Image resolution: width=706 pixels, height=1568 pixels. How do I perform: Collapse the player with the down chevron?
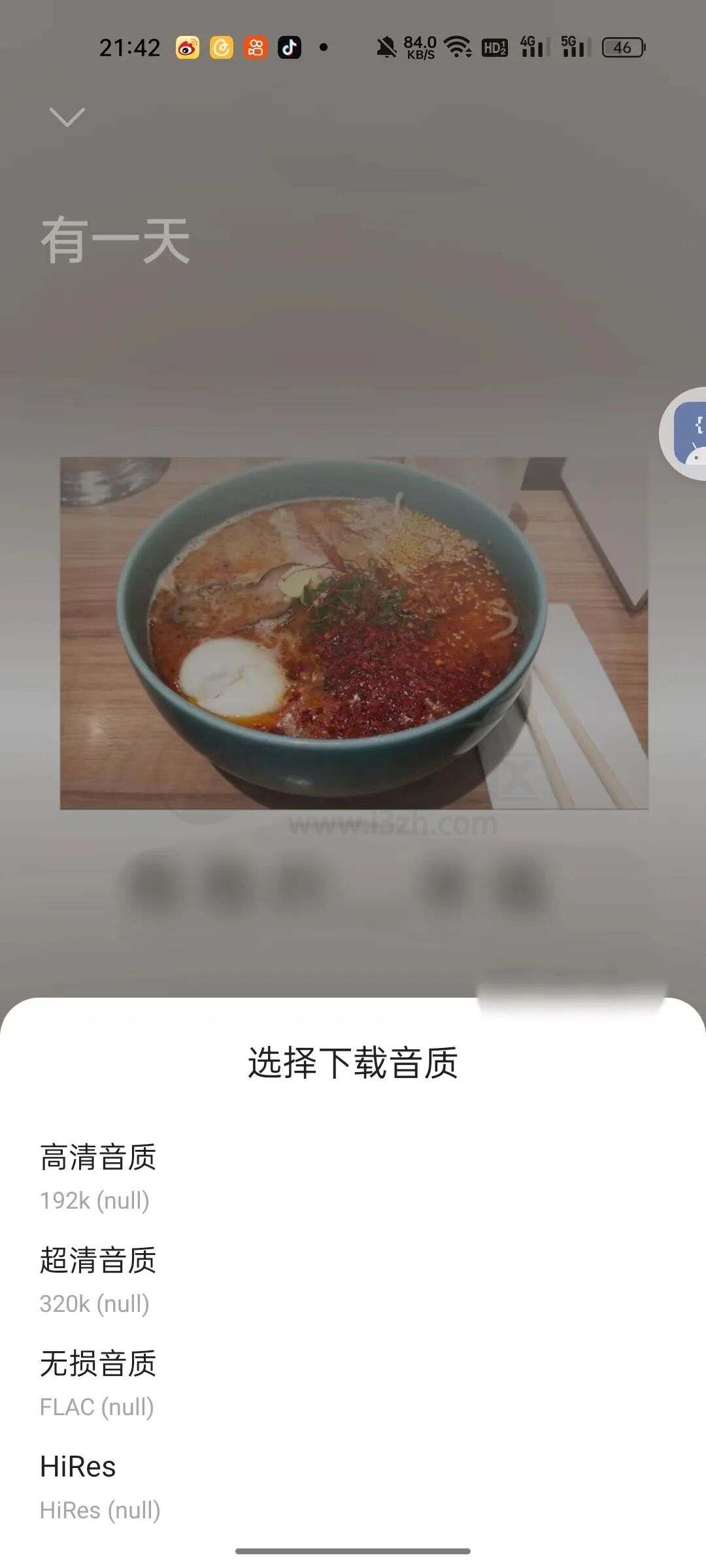pyautogui.click(x=67, y=118)
